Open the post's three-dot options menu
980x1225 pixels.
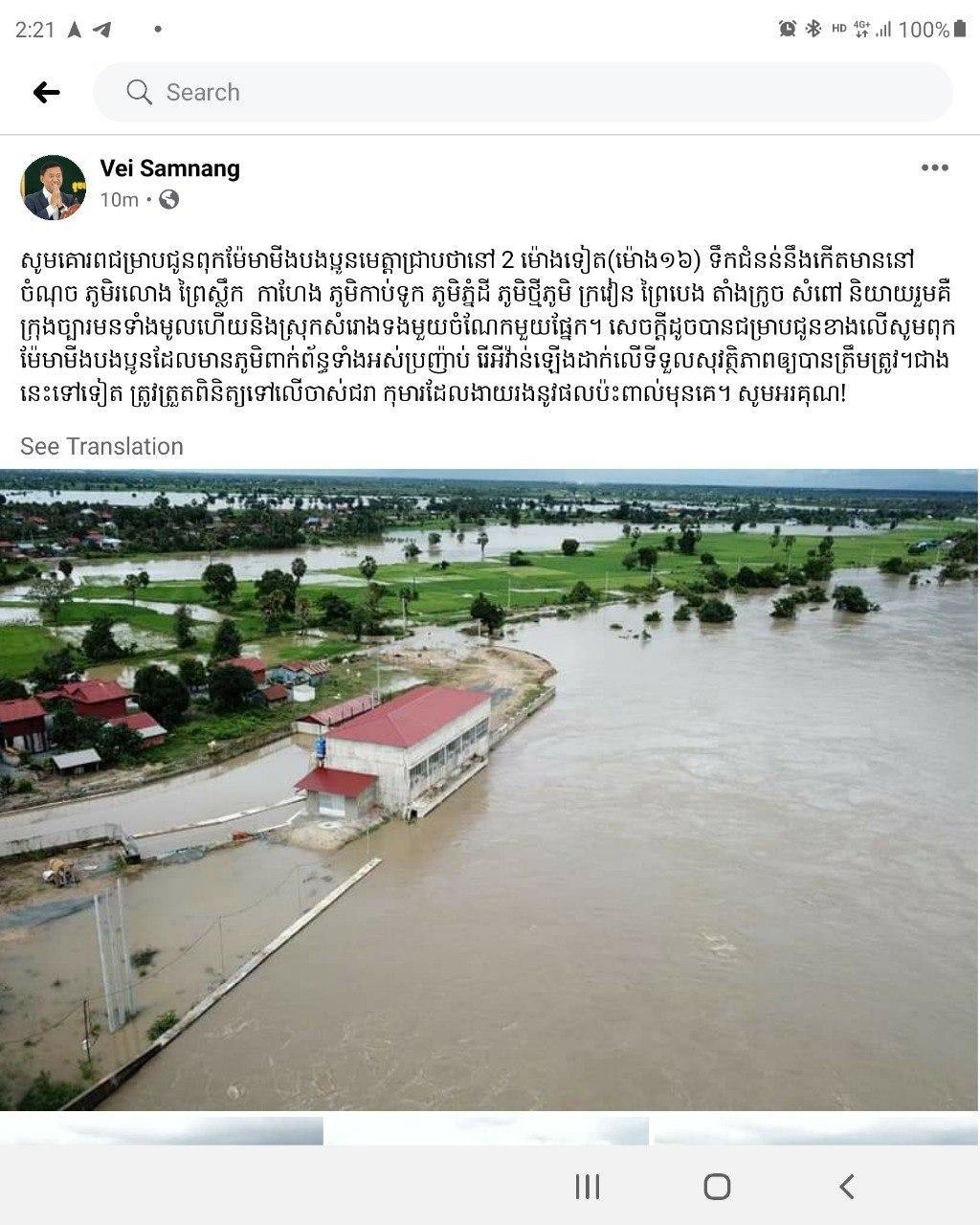point(934,167)
